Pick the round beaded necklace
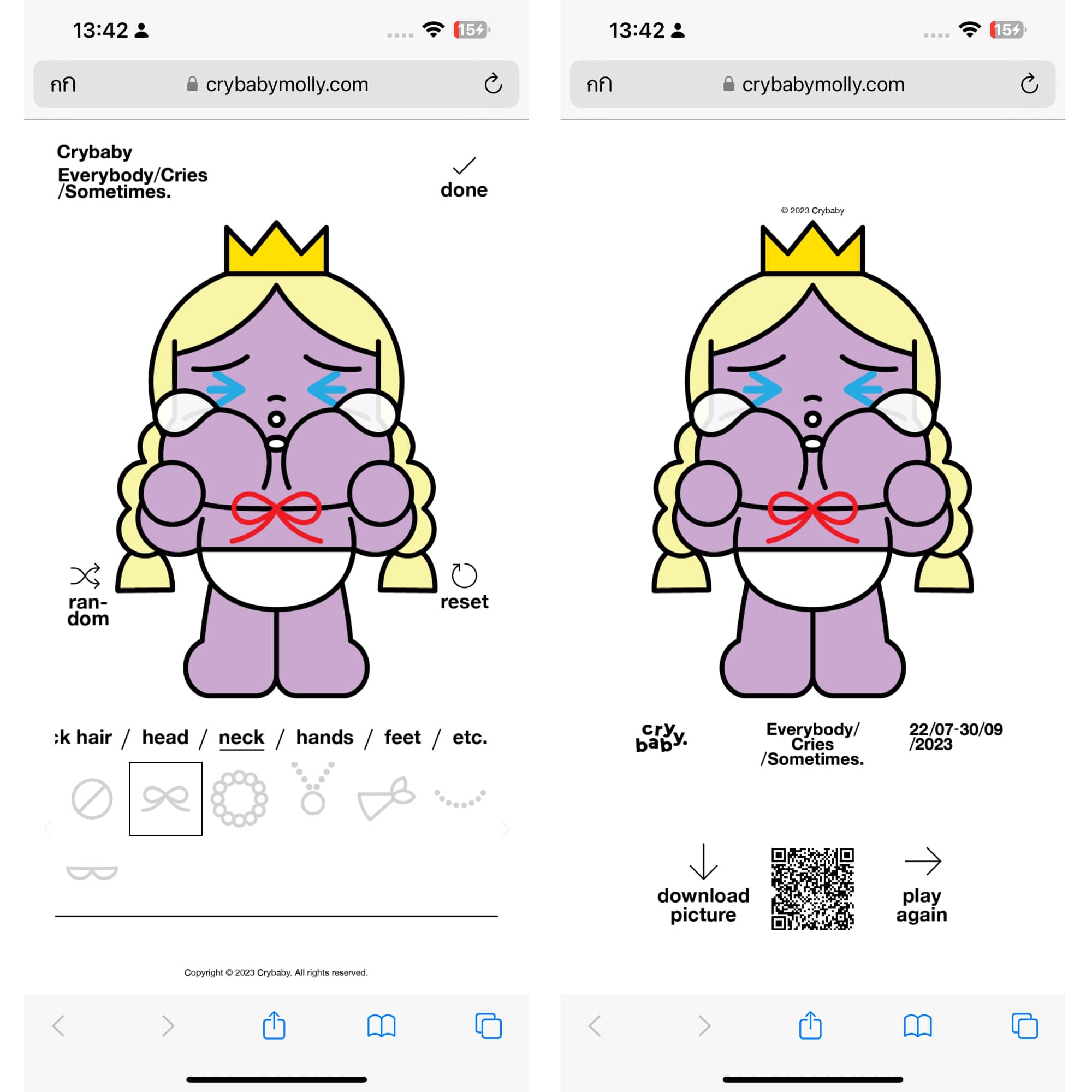Screen dimensions: 1092x1092 pos(239,799)
